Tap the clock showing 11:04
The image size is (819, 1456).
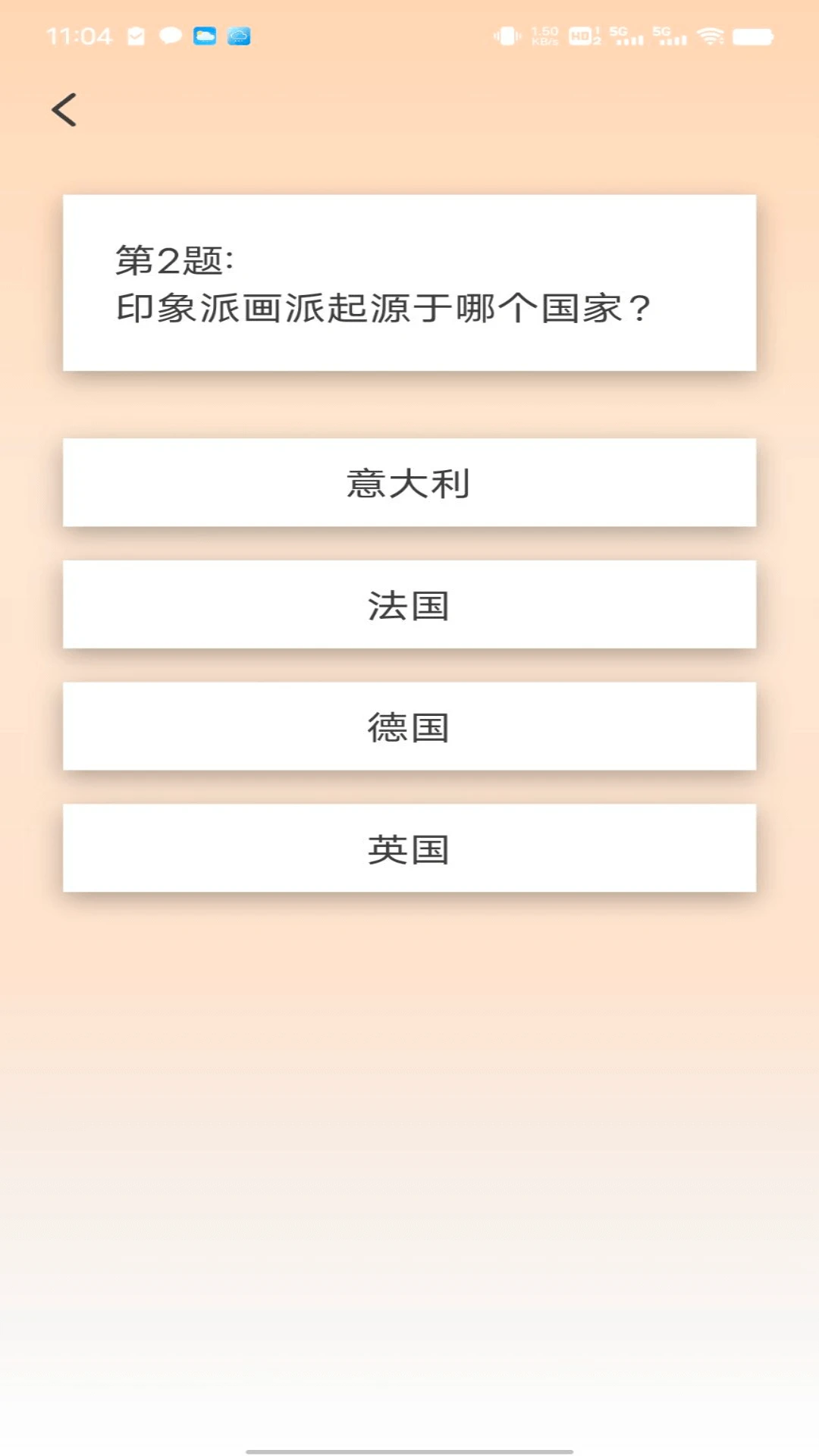78,34
